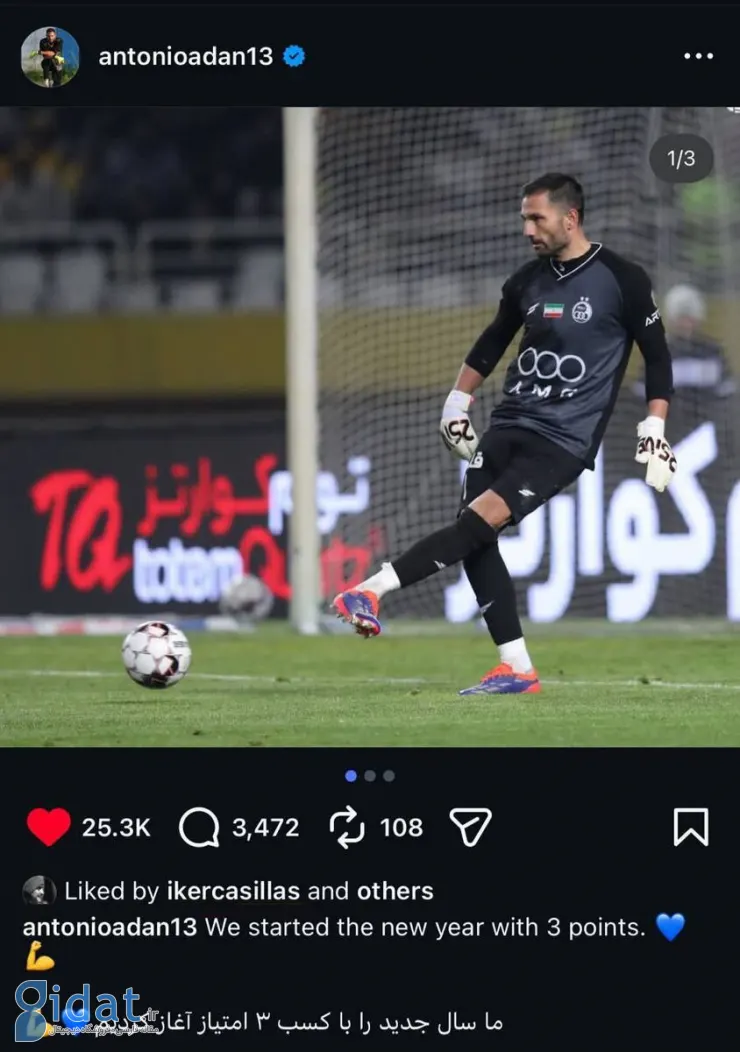Open the goalkeeper photo of the post
740x1052 pixels.
[x=370, y=427]
